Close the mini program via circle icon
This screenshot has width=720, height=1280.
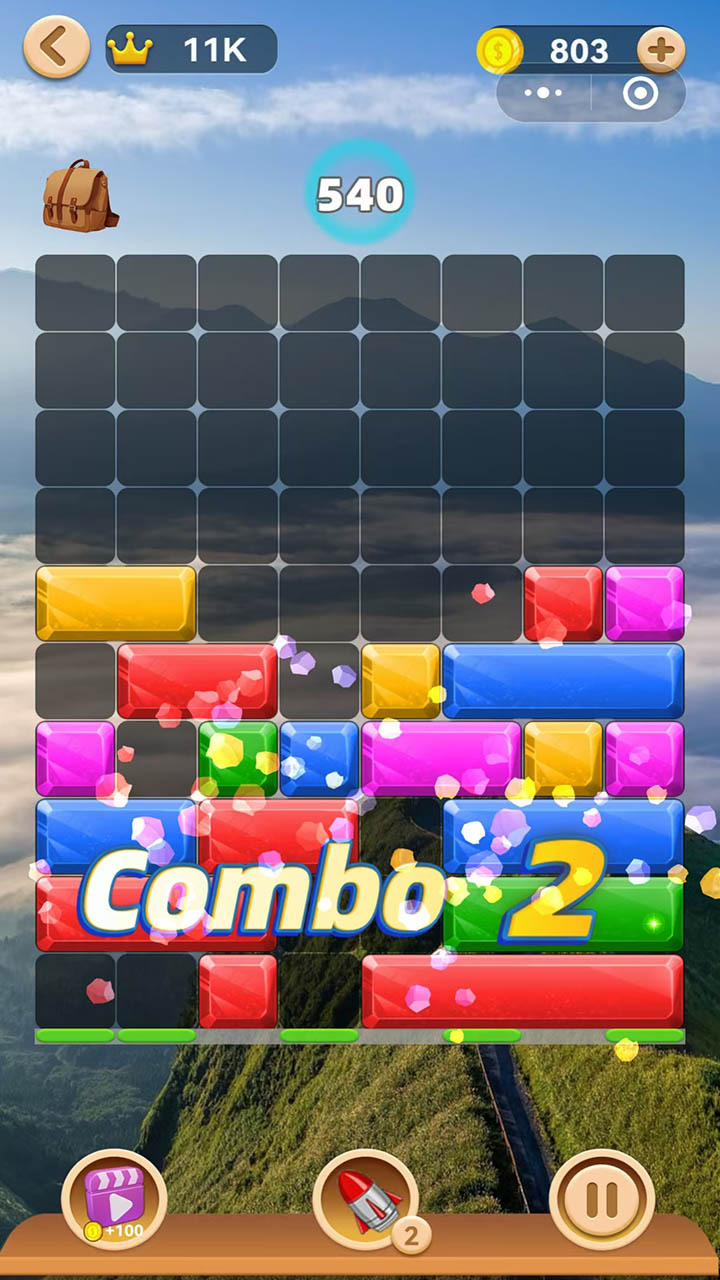(x=639, y=93)
